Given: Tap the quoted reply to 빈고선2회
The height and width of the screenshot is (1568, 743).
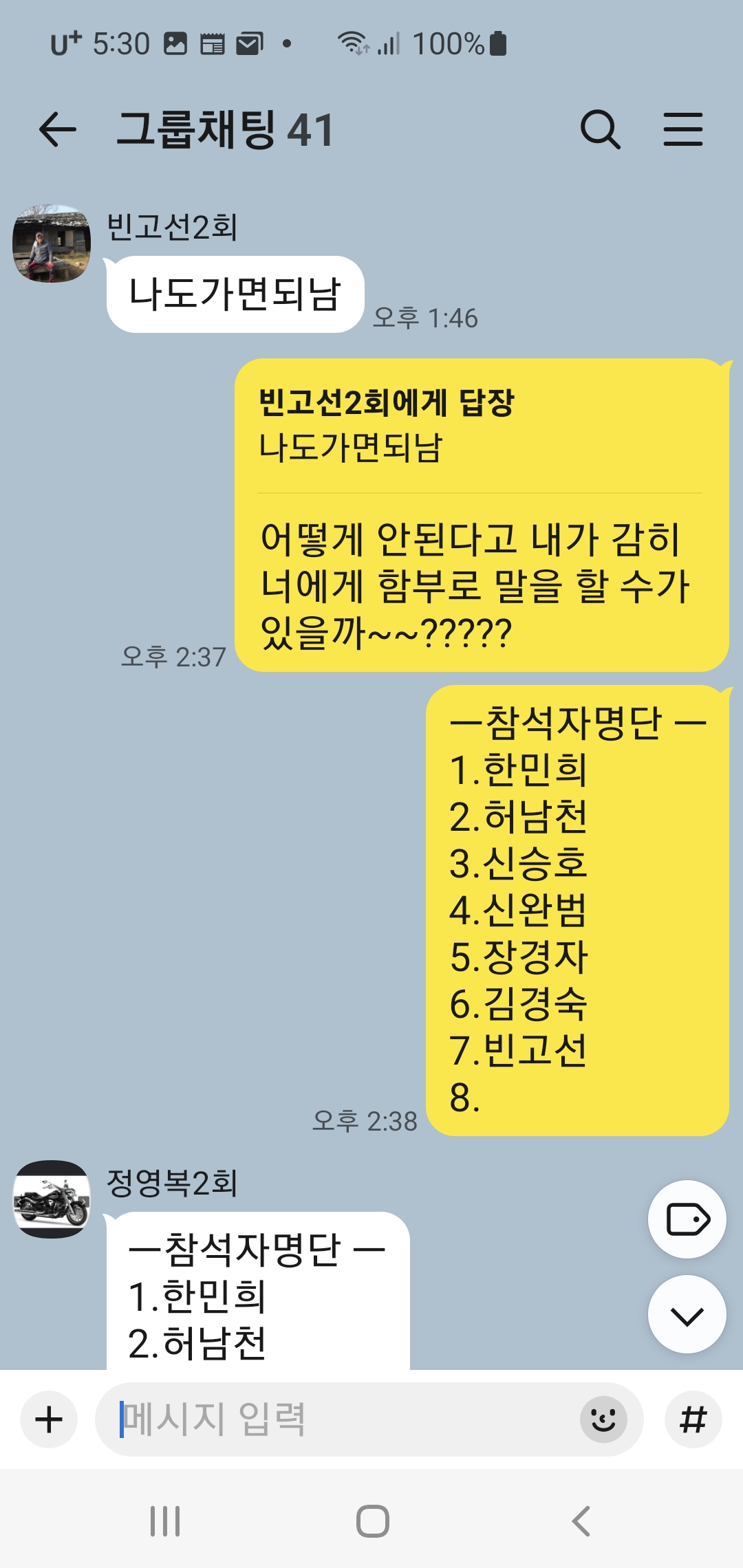Looking at the screenshot, I should coord(385,425).
